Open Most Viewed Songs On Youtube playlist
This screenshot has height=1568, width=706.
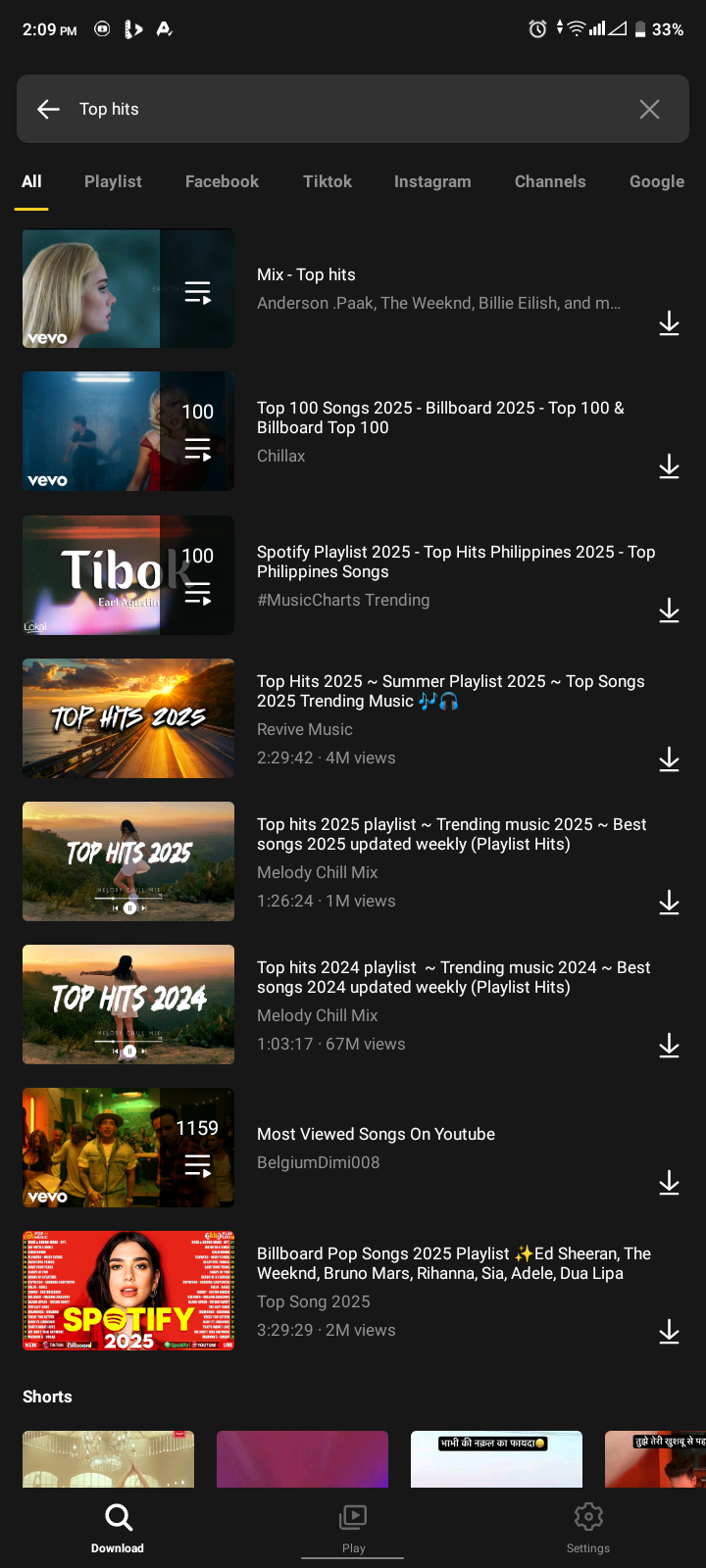pyautogui.click(x=376, y=1134)
